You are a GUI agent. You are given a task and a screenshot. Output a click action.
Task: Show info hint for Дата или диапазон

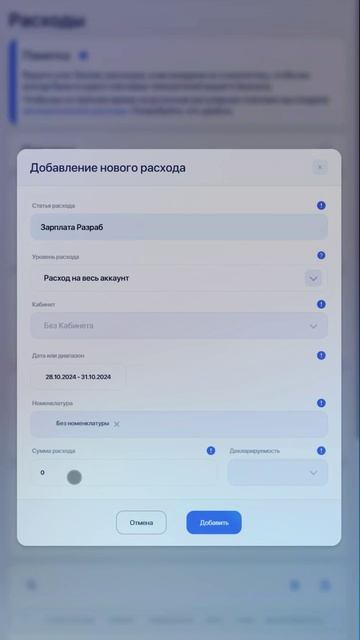pyautogui.click(x=321, y=356)
